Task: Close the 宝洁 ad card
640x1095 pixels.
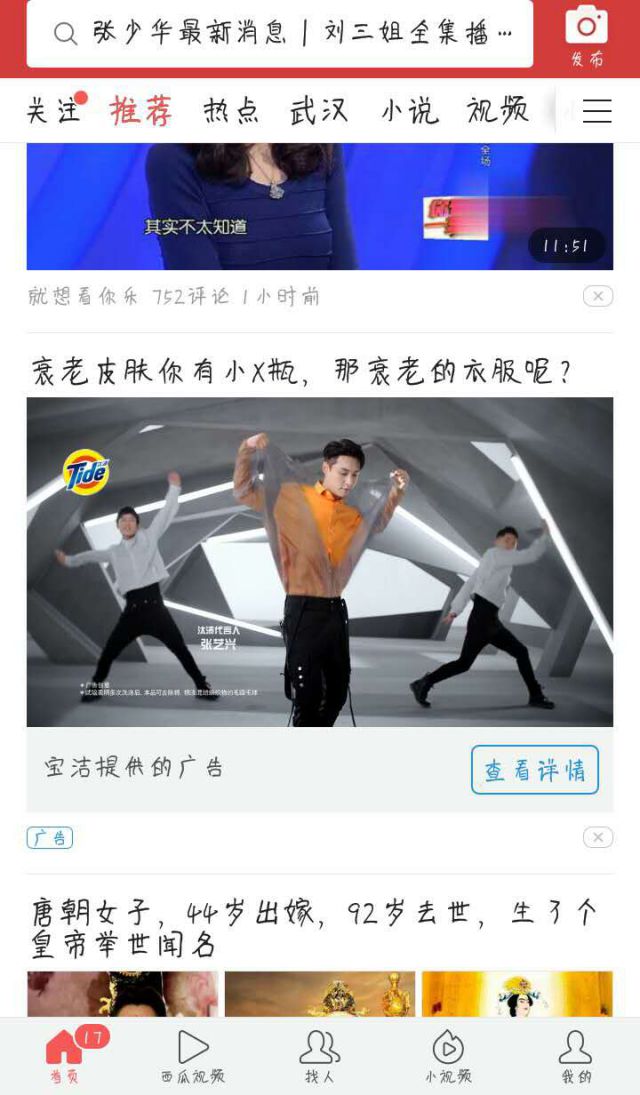Action: click(598, 837)
